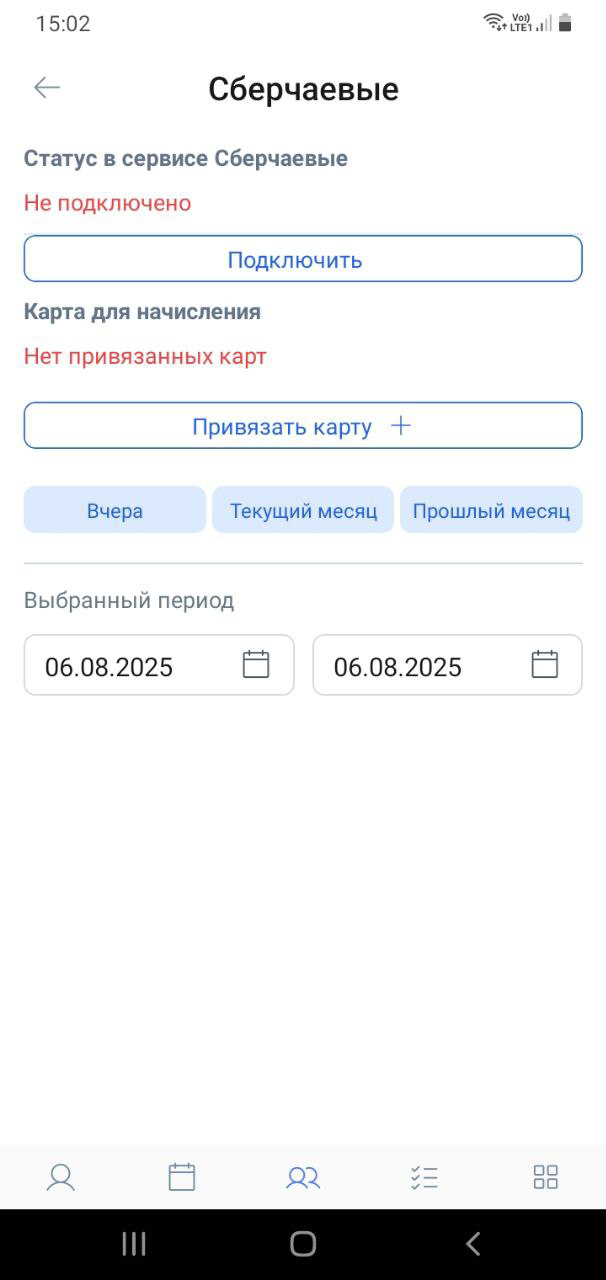Switch to the checklist tasks tab

424,1177
